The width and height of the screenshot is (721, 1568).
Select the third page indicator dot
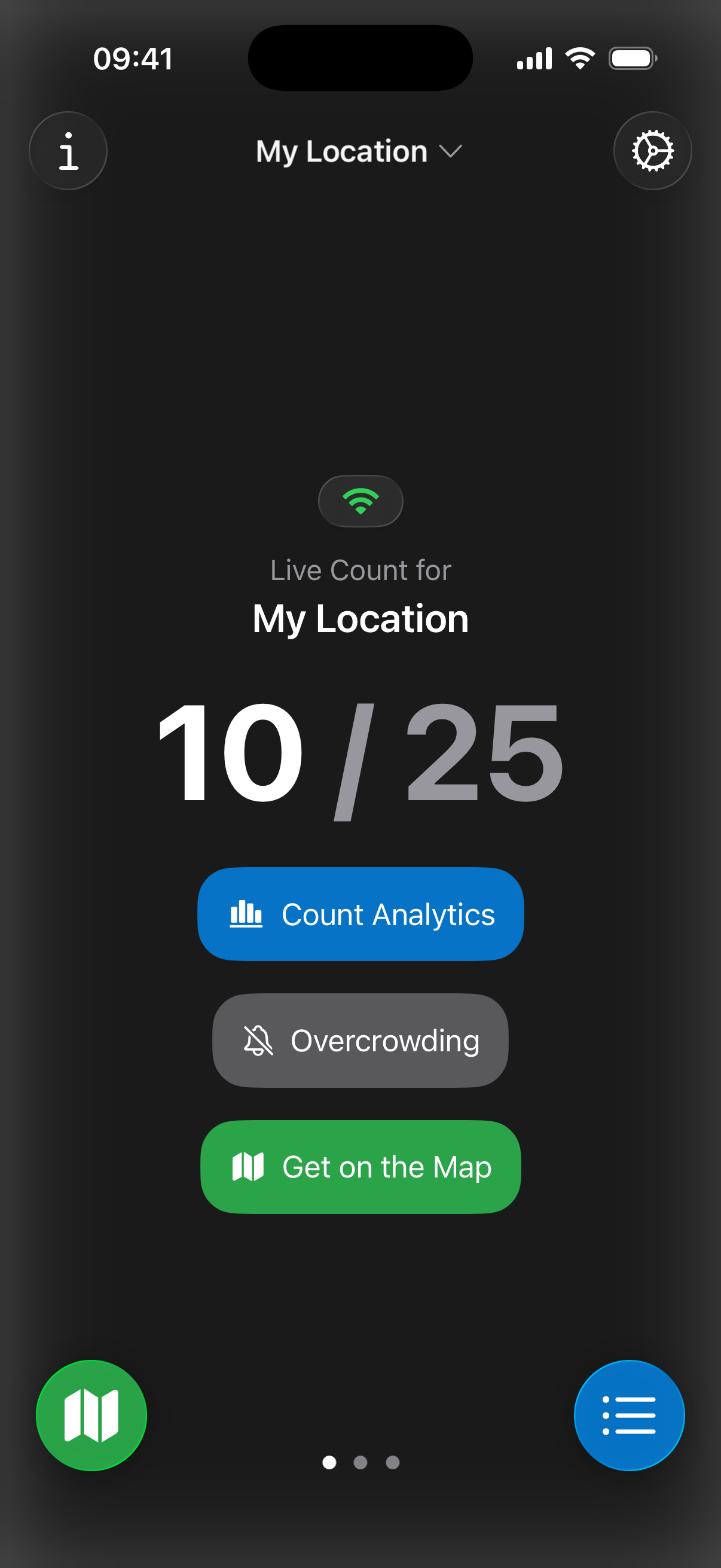392,1463
